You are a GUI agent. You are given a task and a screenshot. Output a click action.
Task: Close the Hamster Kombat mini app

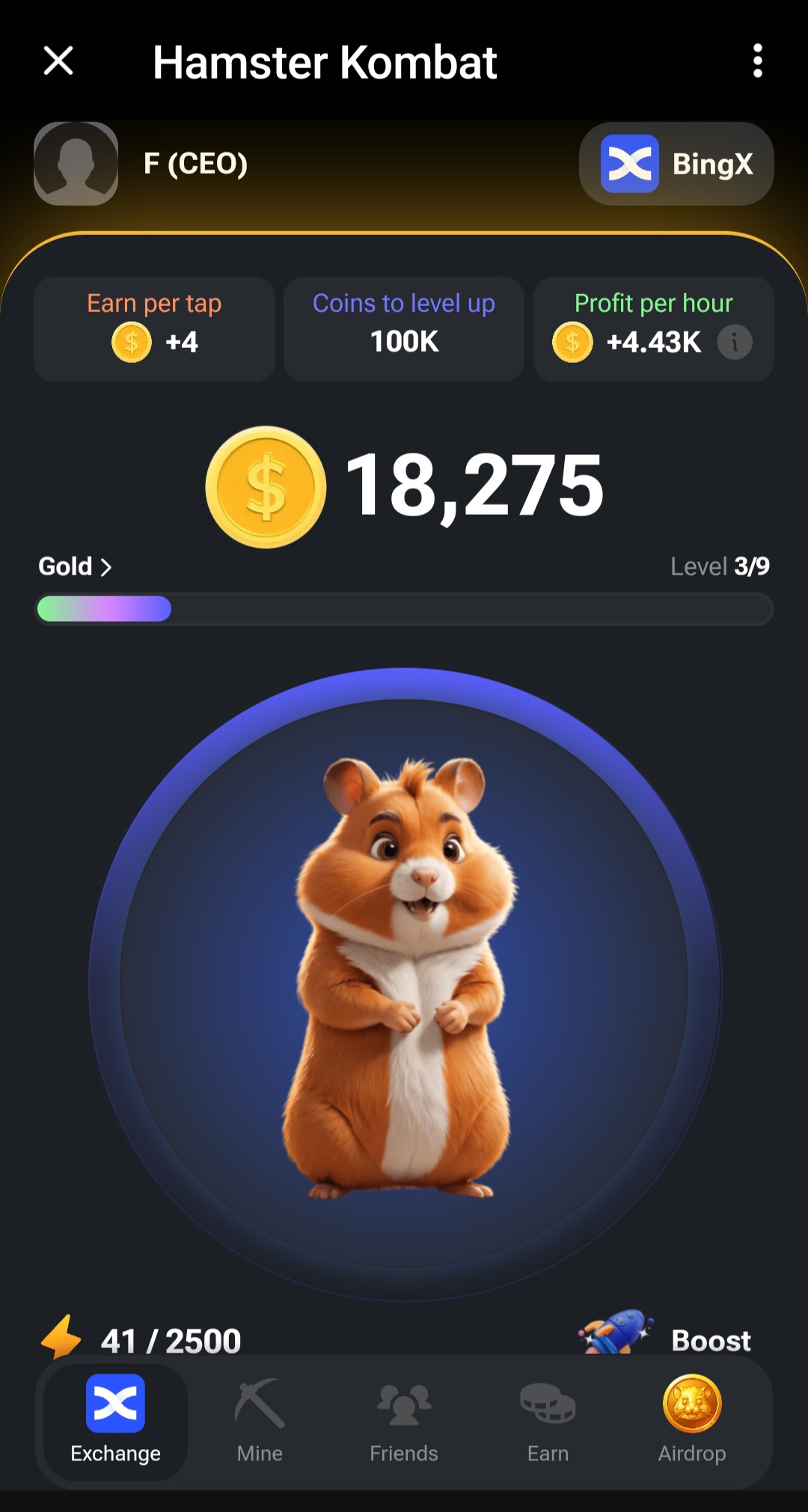(58, 61)
